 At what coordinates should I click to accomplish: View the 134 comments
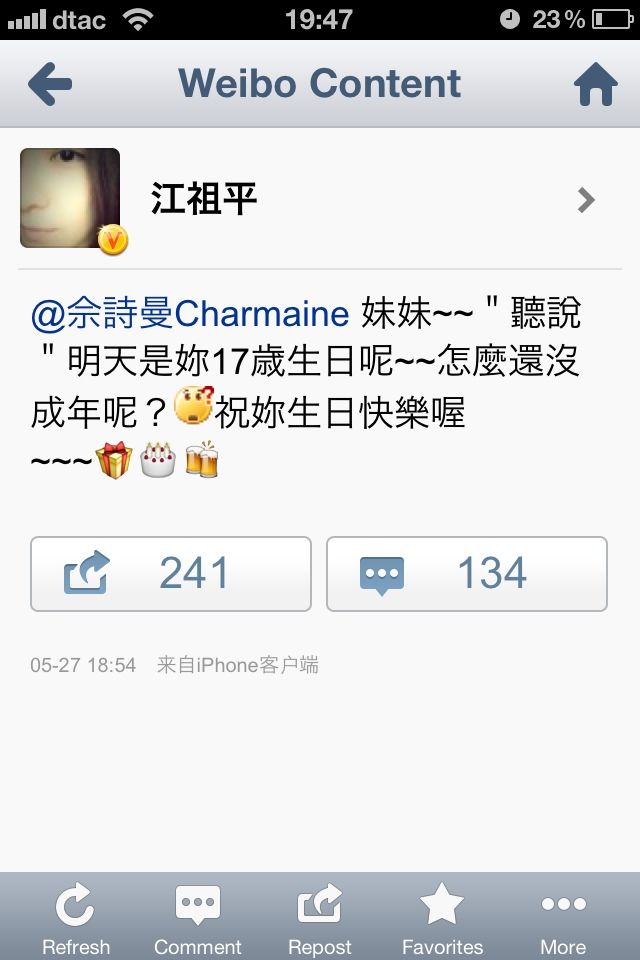coord(467,574)
